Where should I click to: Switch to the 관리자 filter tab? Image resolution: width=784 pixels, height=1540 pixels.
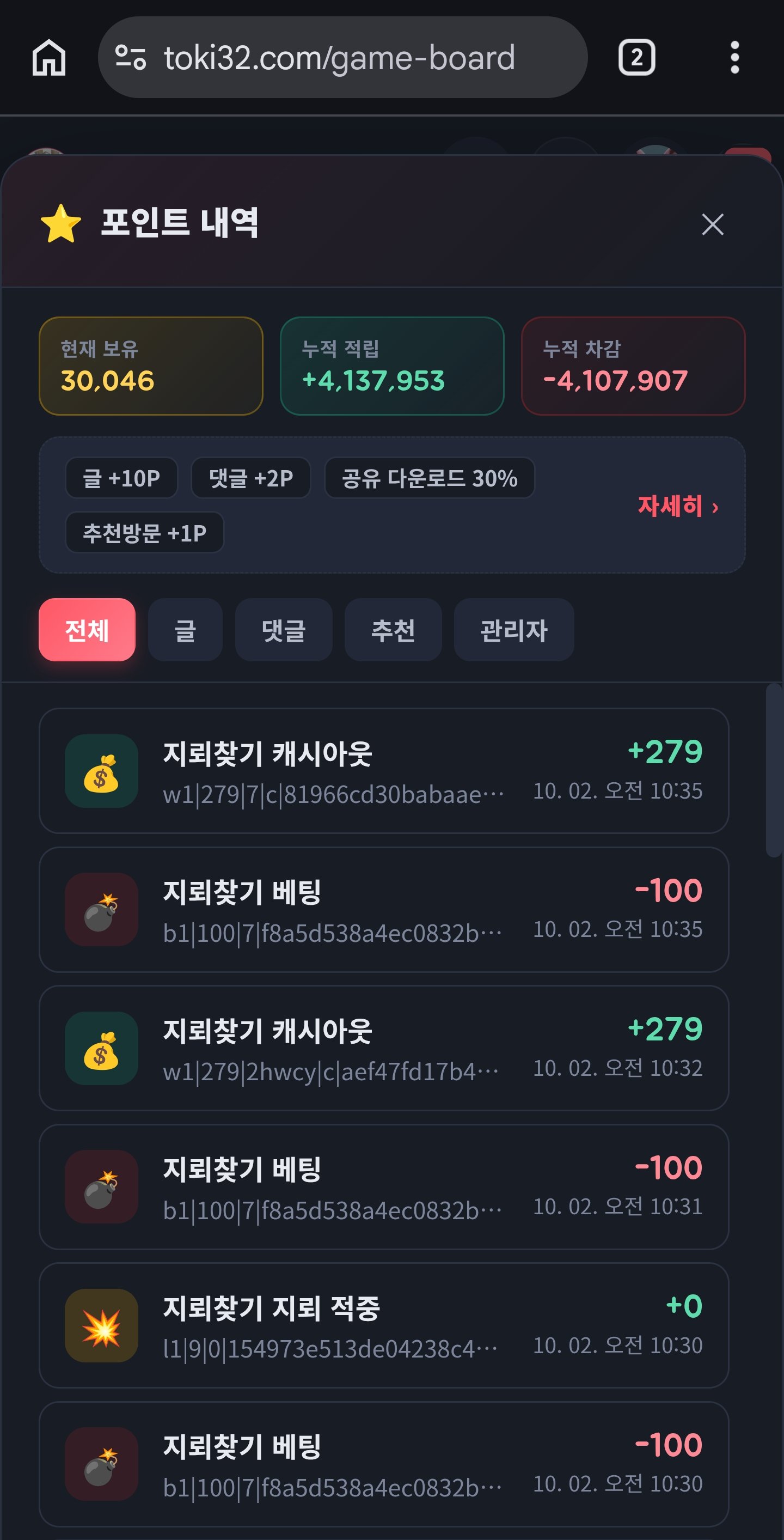pyautogui.click(x=514, y=630)
